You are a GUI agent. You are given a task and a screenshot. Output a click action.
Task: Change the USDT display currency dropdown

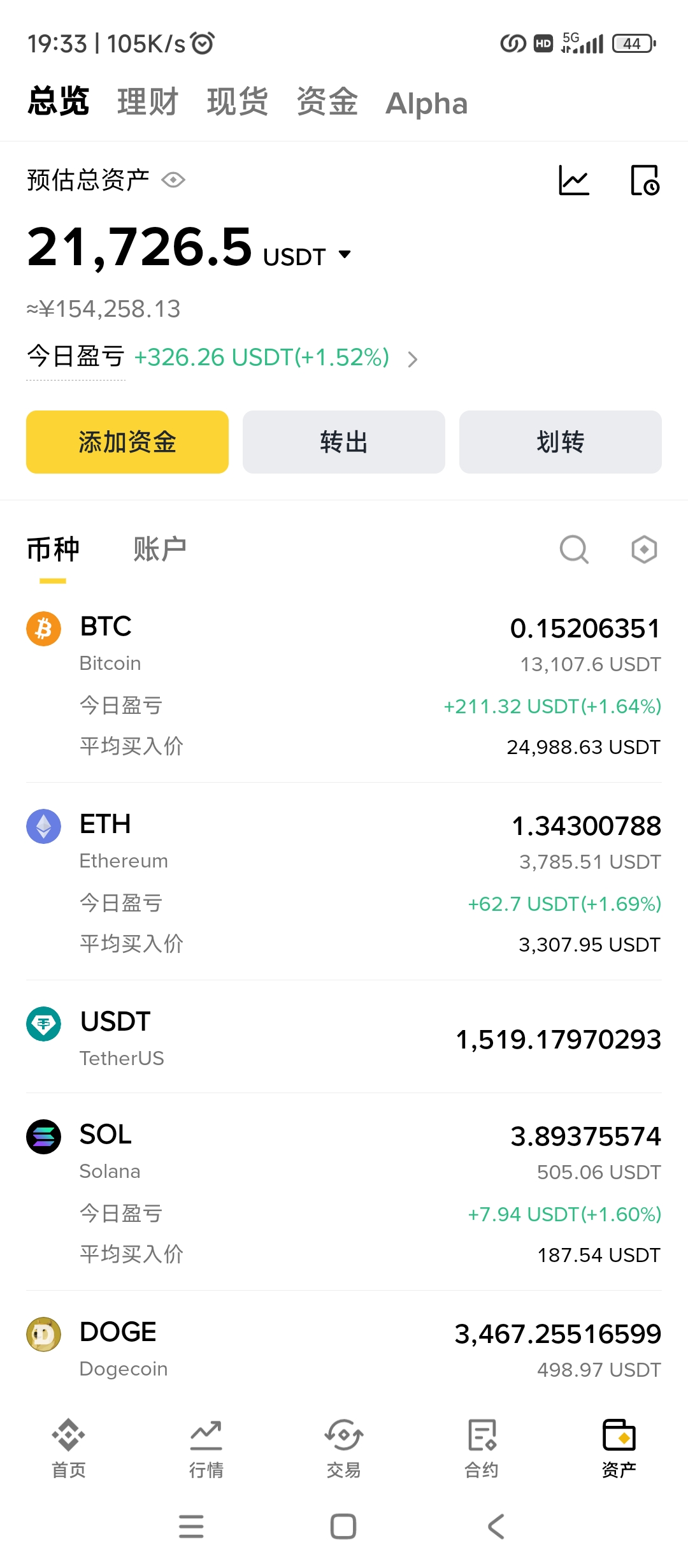pyautogui.click(x=344, y=255)
